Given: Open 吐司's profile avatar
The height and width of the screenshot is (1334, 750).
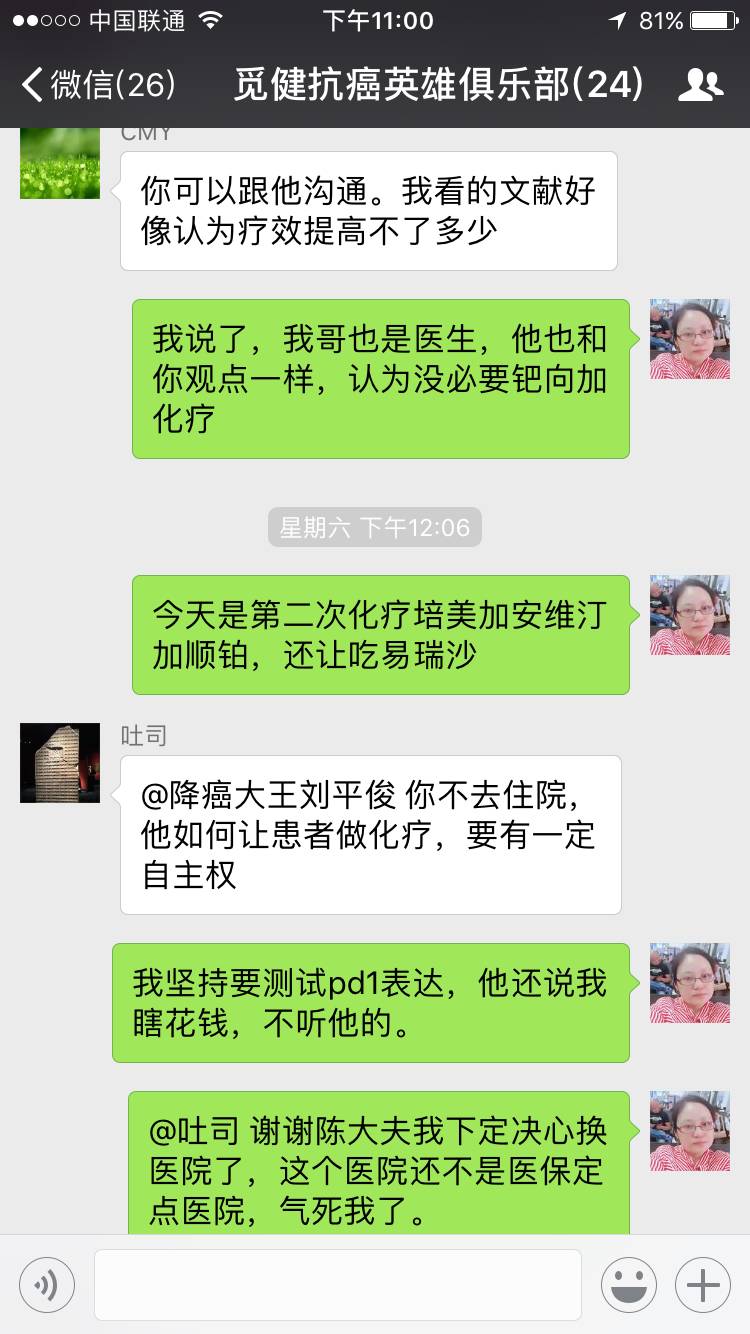Looking at the screenshot, I should coord(60,763).
